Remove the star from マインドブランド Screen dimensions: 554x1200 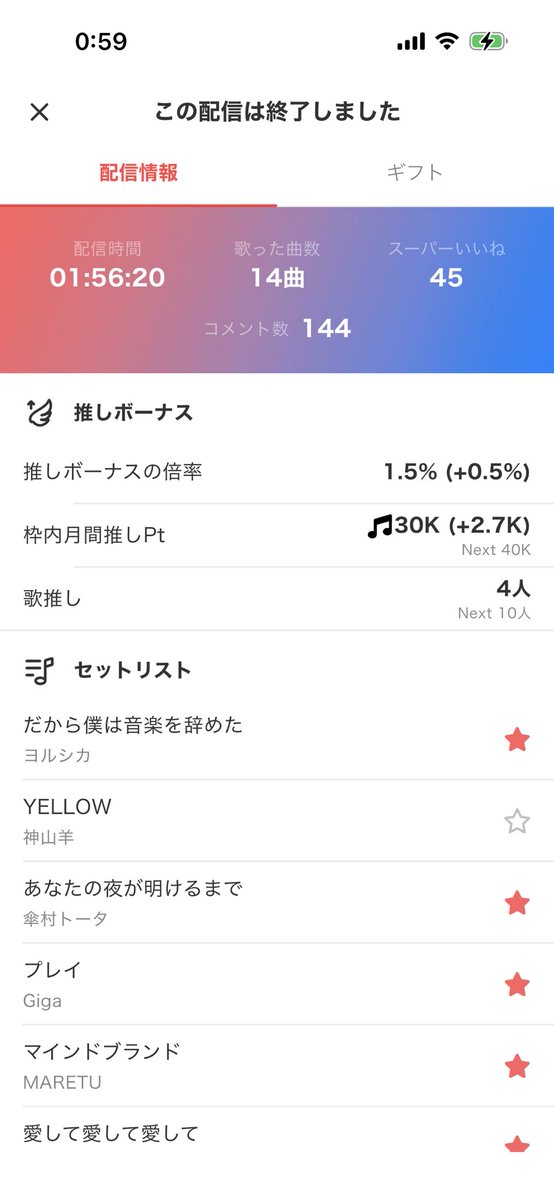pos(517,1066)
